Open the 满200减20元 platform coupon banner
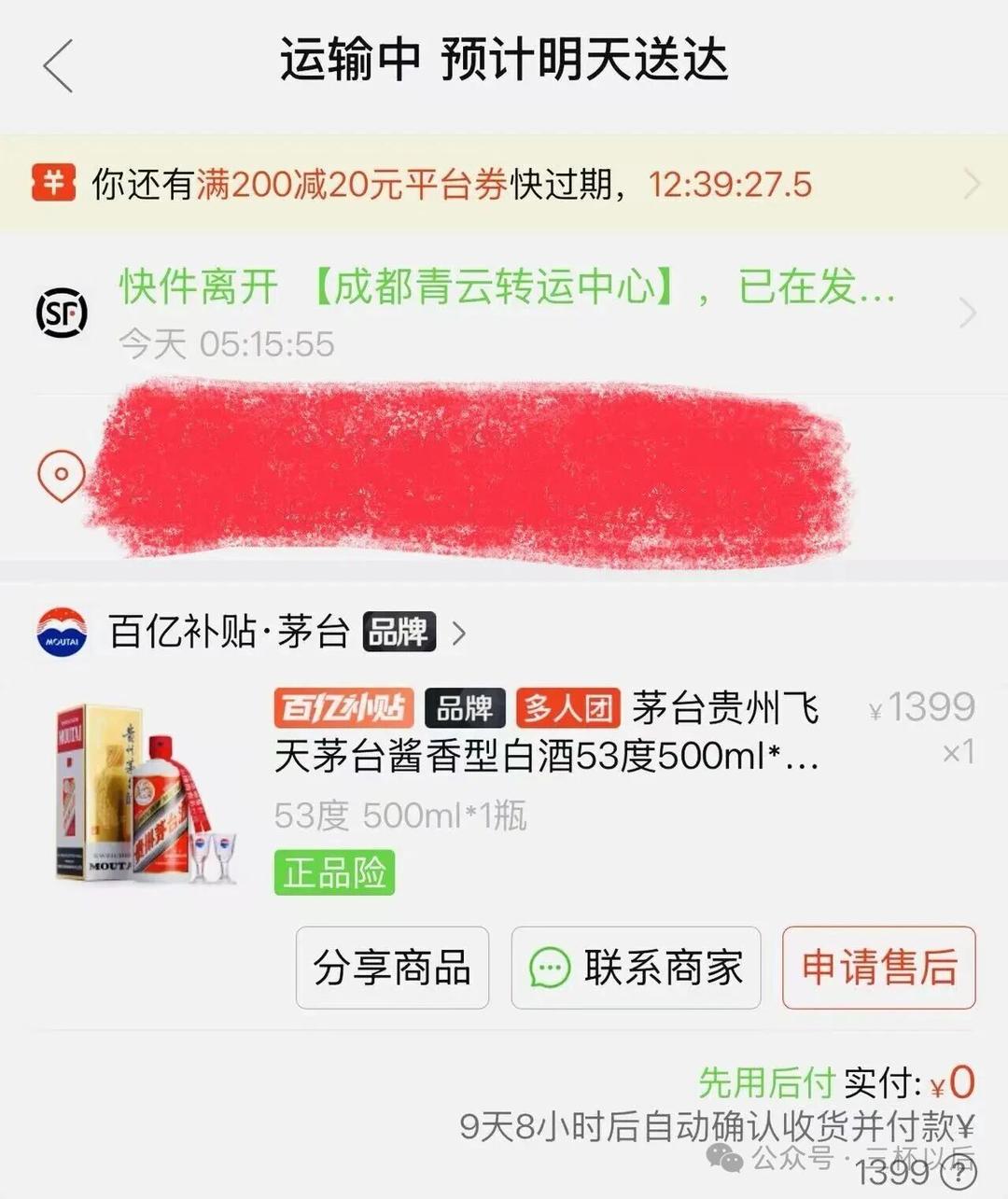Screen dimensions: 1008x1199 click(x=504, y=184)
